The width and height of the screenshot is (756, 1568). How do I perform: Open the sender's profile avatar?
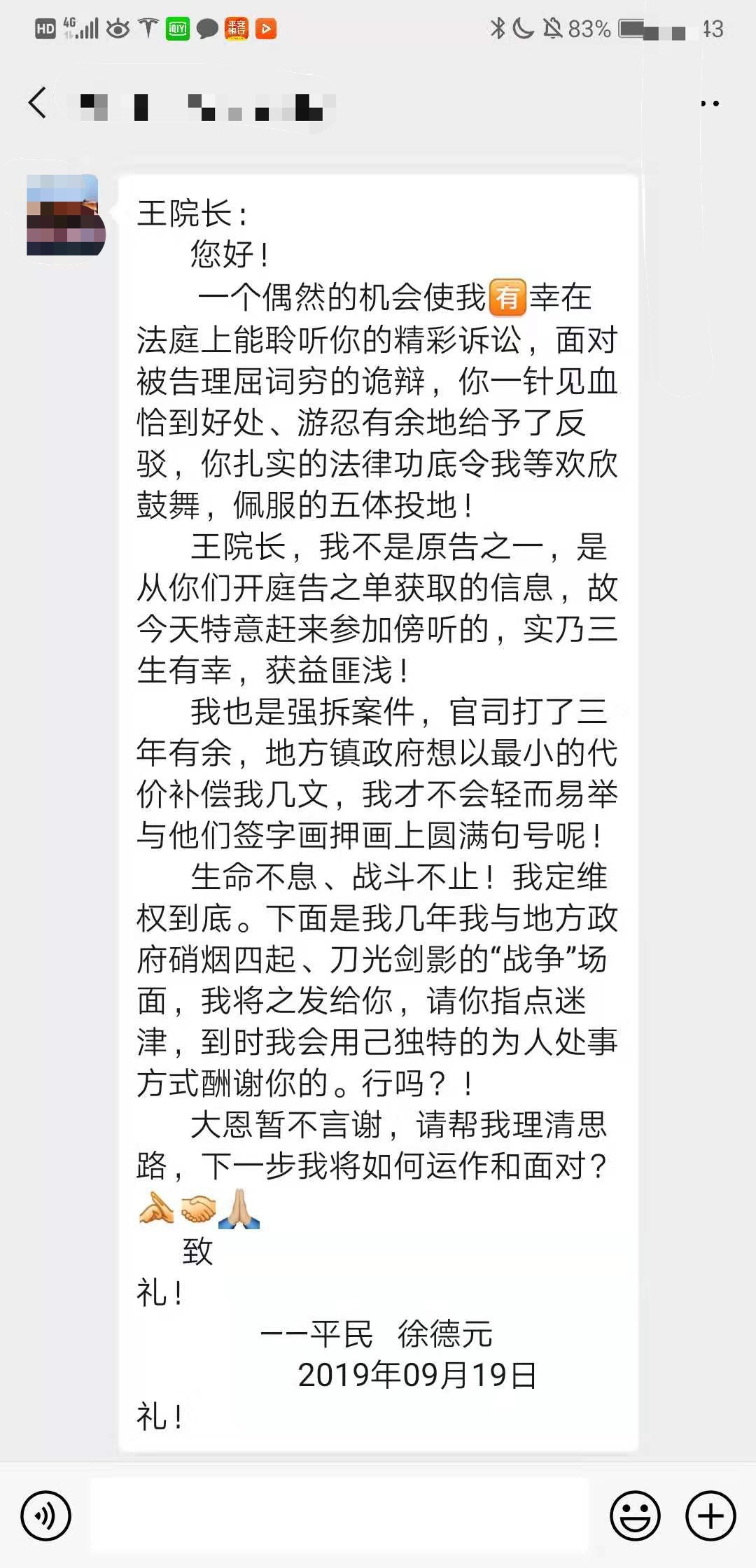pos(66,215)
